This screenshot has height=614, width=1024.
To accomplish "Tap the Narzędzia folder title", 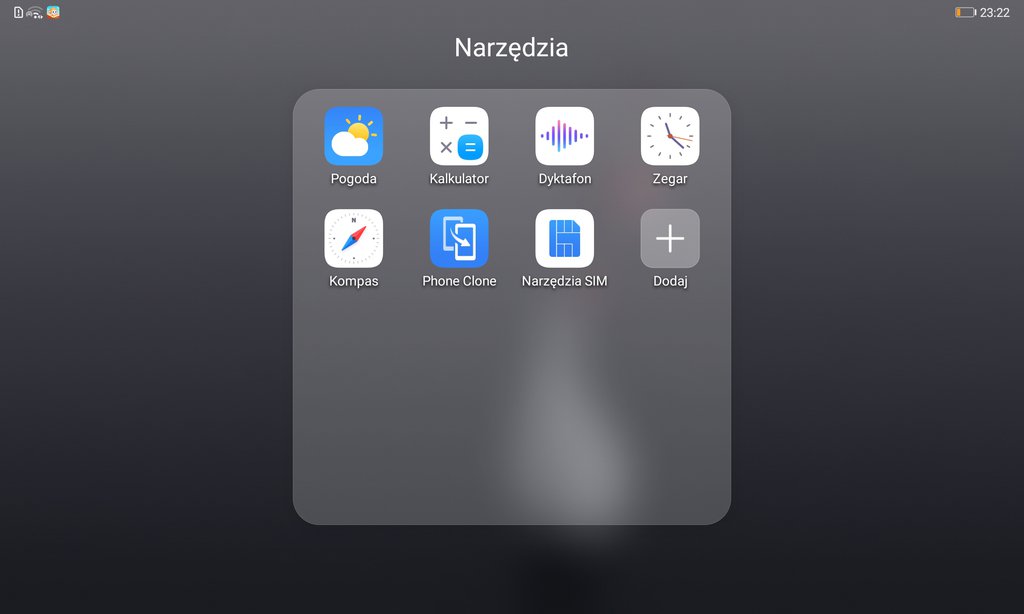I will 511,47.
